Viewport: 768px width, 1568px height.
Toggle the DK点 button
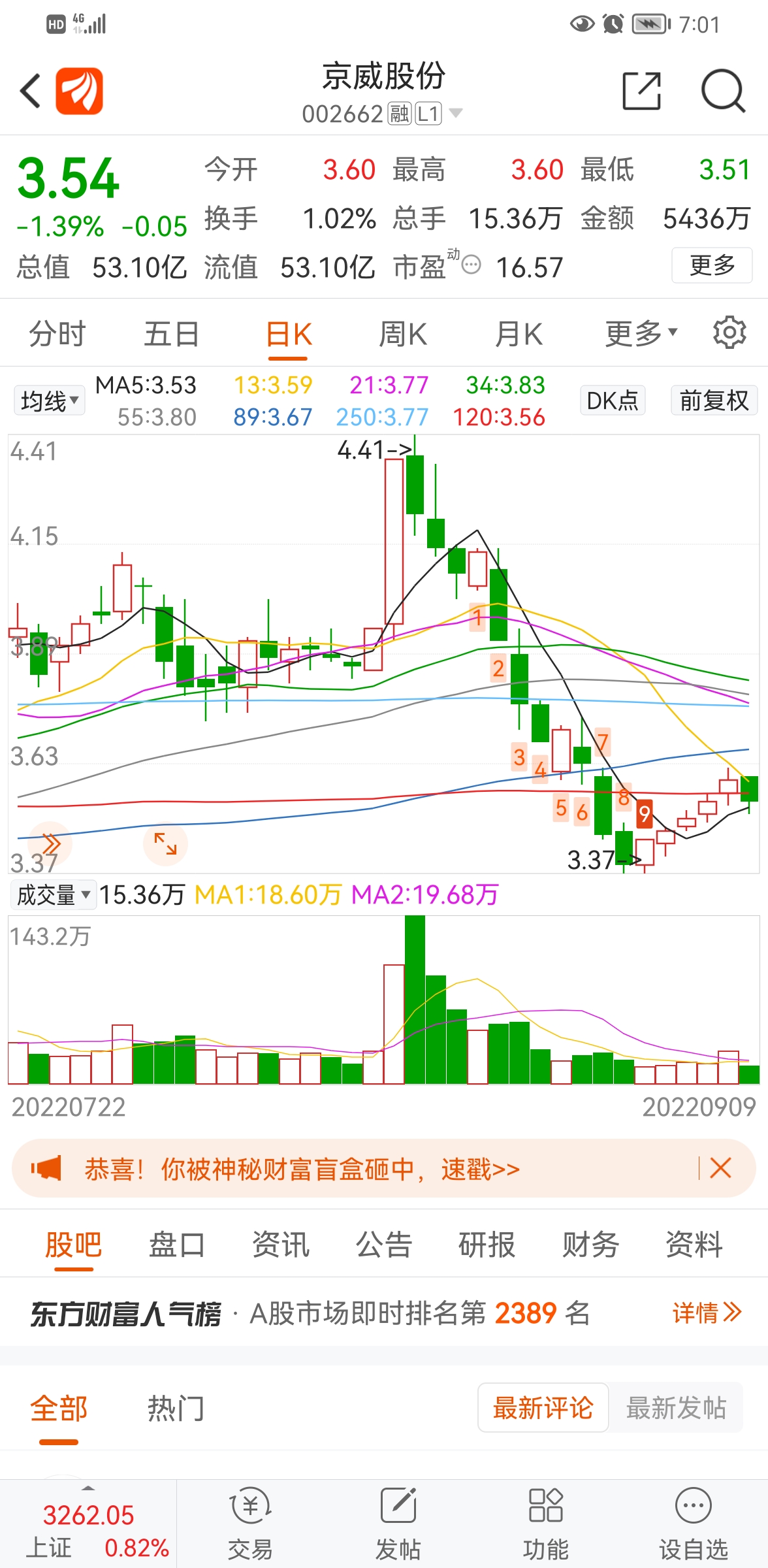(613, 400)
